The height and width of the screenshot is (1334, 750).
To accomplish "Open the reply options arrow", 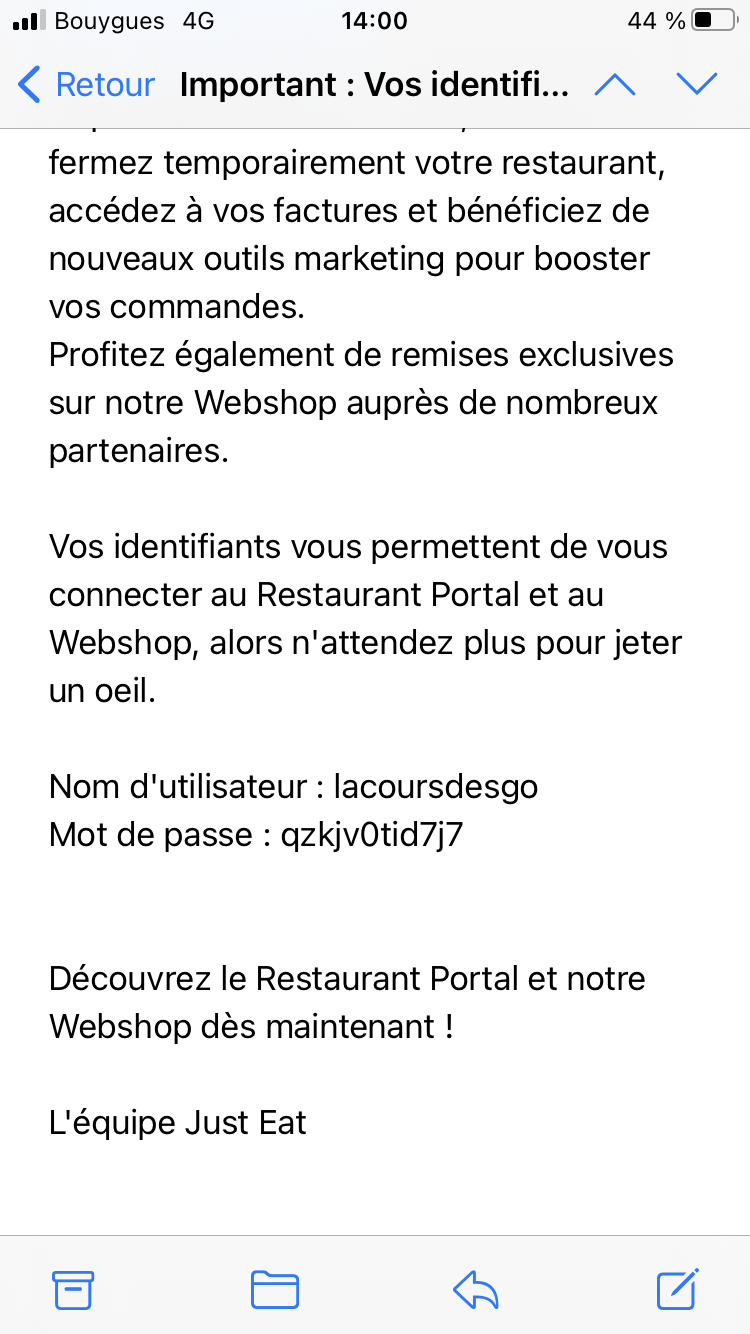I will tap(476, 1289).
